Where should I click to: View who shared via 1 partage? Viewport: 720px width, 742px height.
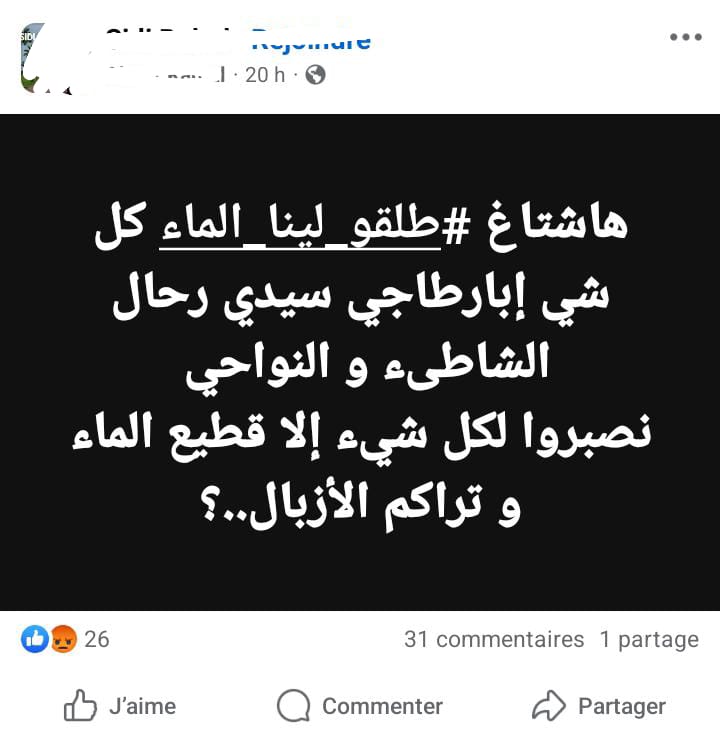point(649,639)
